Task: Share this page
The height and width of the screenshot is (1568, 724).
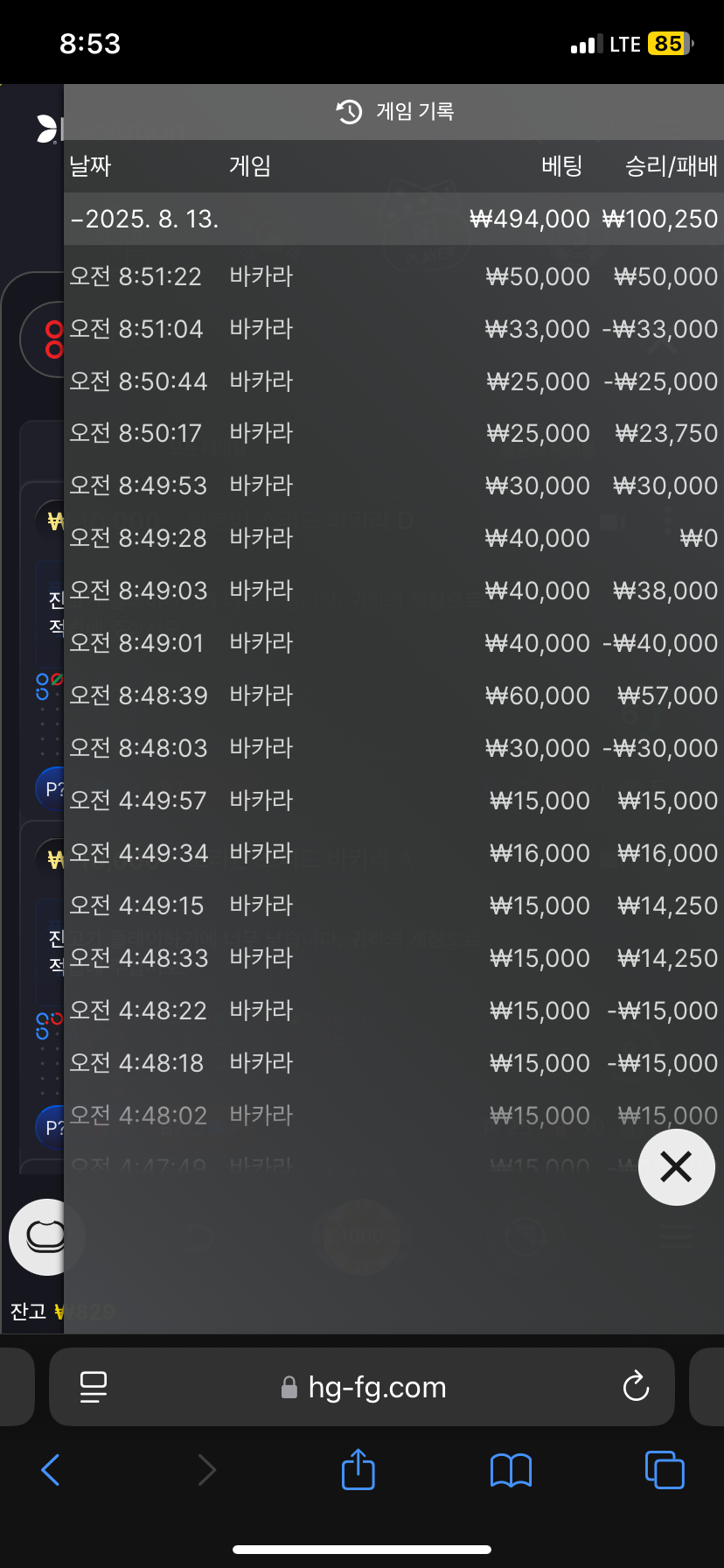Action: coord(358,1468)
